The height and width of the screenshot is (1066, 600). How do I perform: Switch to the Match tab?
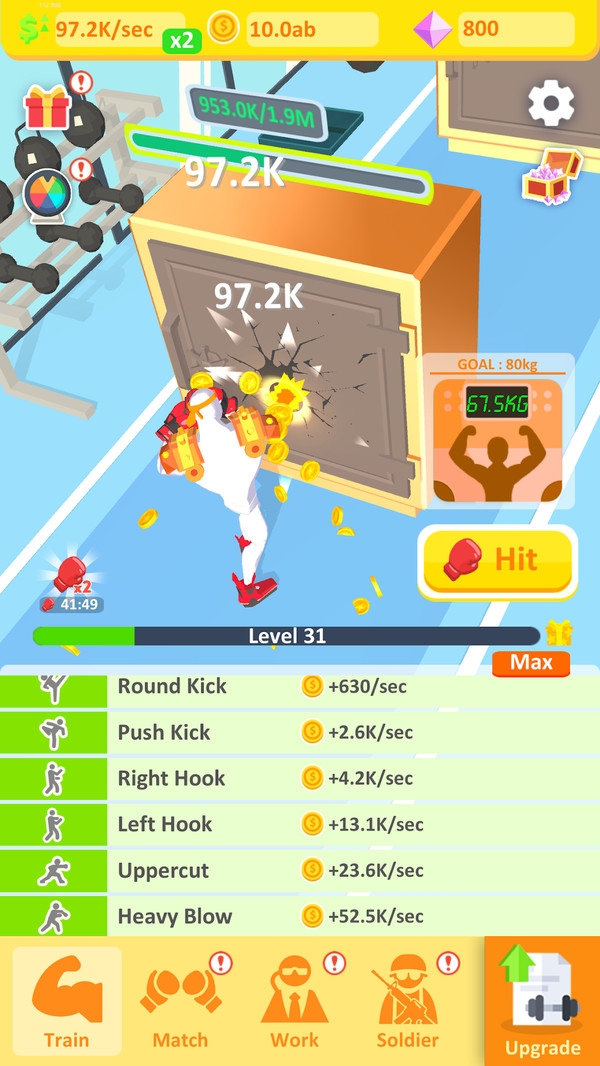tap(180, 1001)
